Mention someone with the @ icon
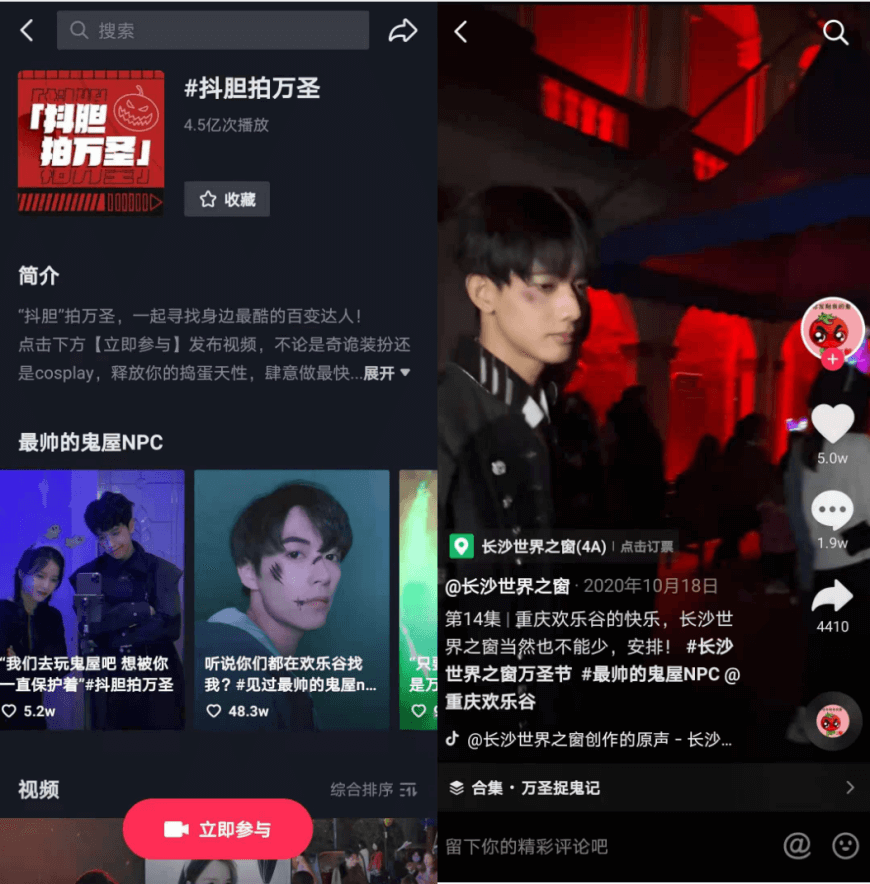Viewport: 870px width, 884px height. coord(797,846)
